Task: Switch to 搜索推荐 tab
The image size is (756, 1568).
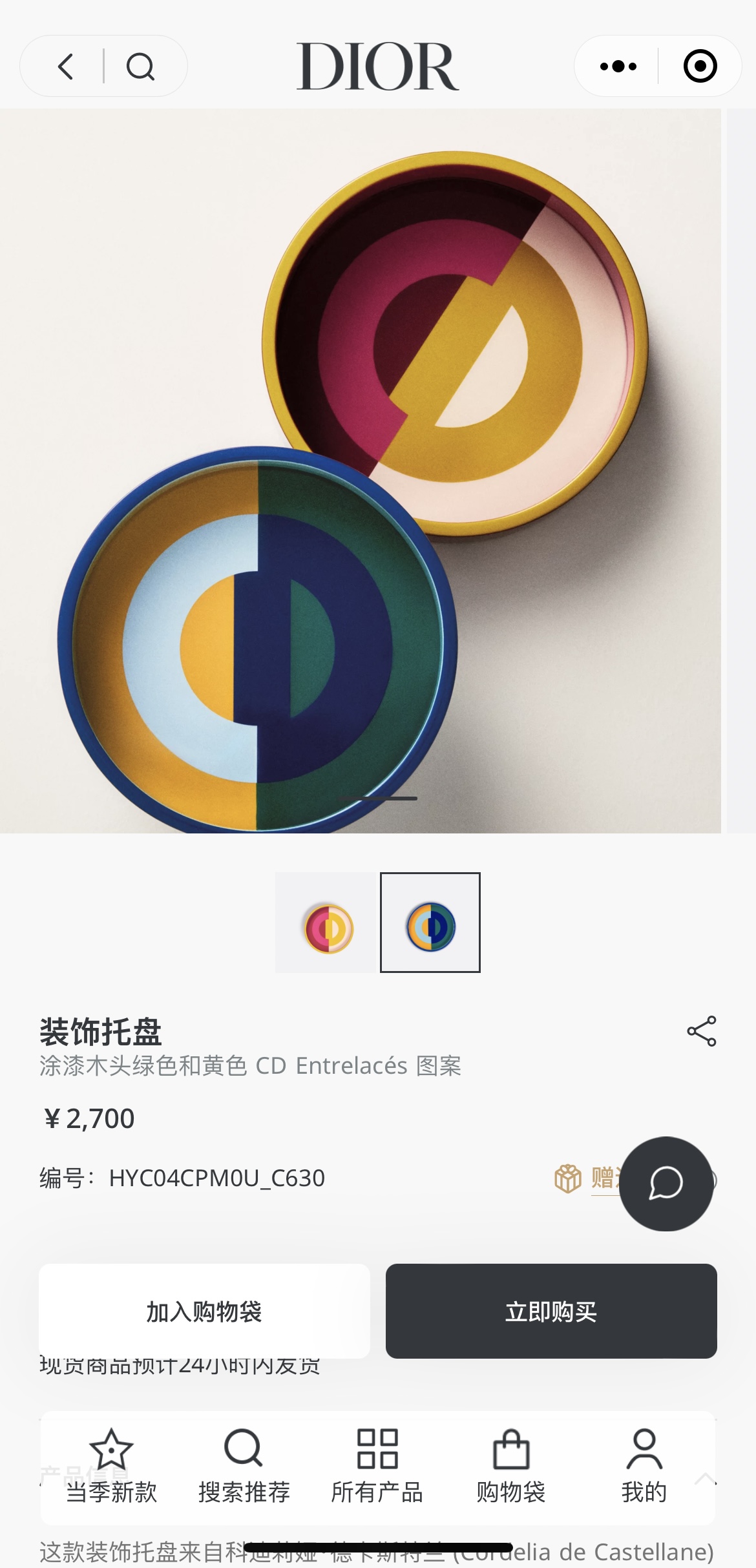Action: pos(244,1467)
